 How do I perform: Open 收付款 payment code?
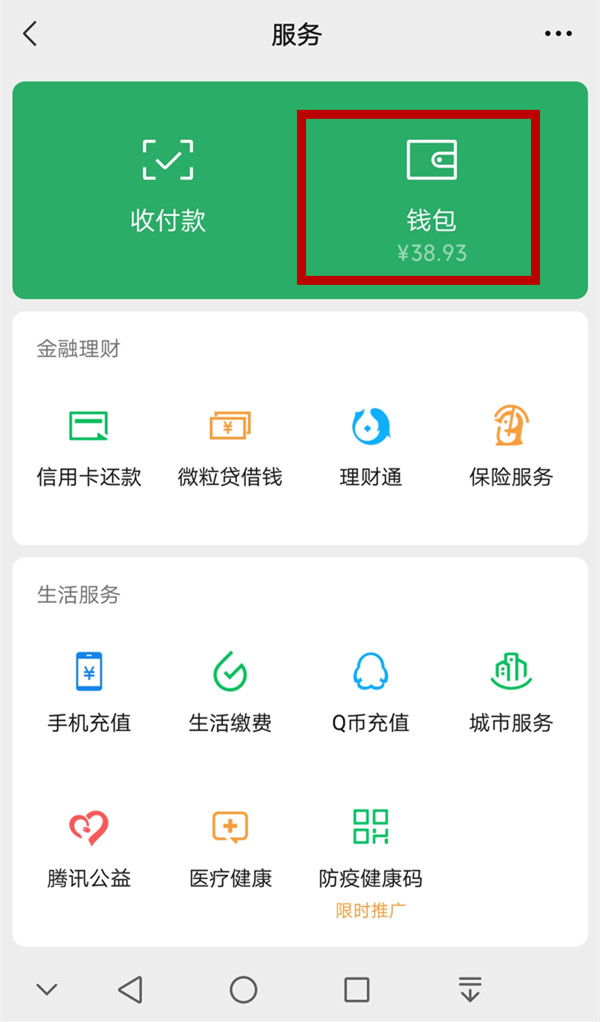click(x=168, y=187)
